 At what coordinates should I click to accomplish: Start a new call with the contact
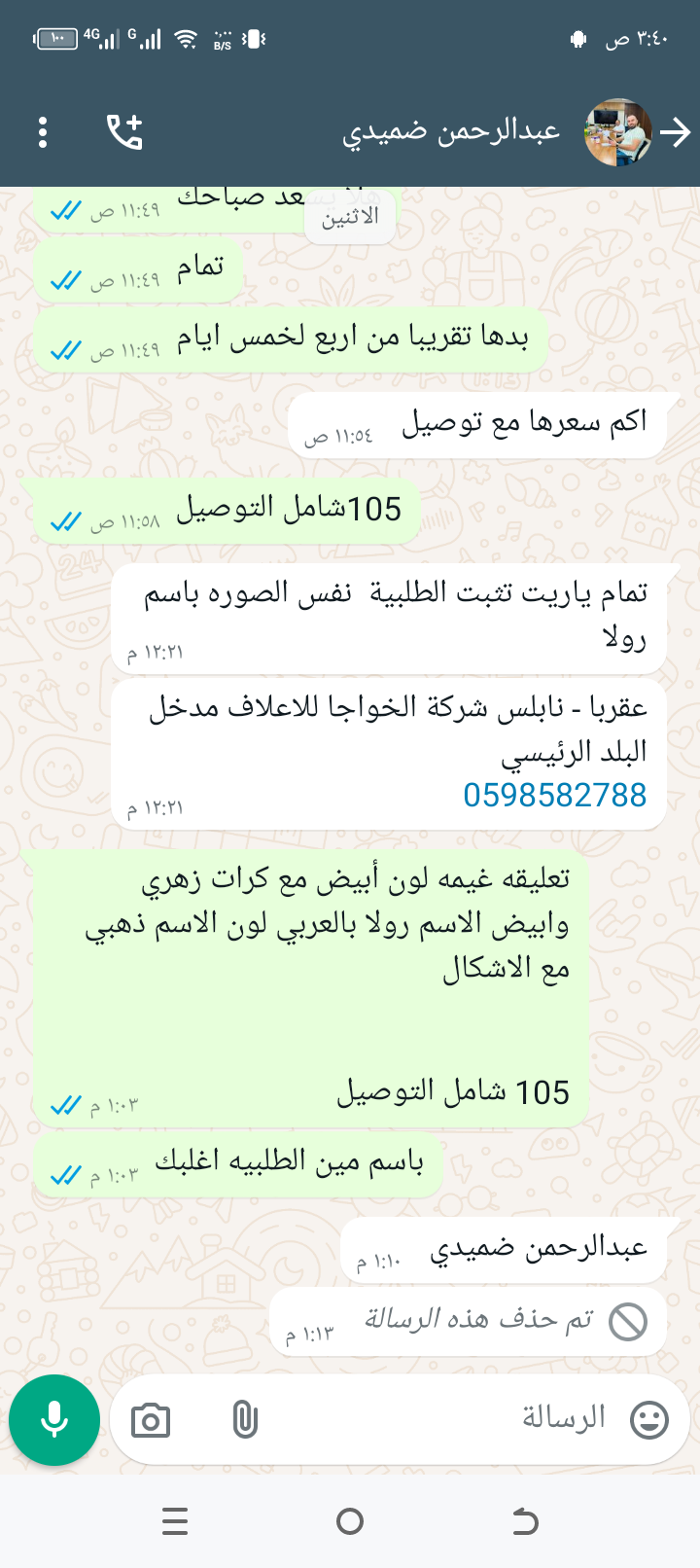pyautogui.click(x=124, y=132)
